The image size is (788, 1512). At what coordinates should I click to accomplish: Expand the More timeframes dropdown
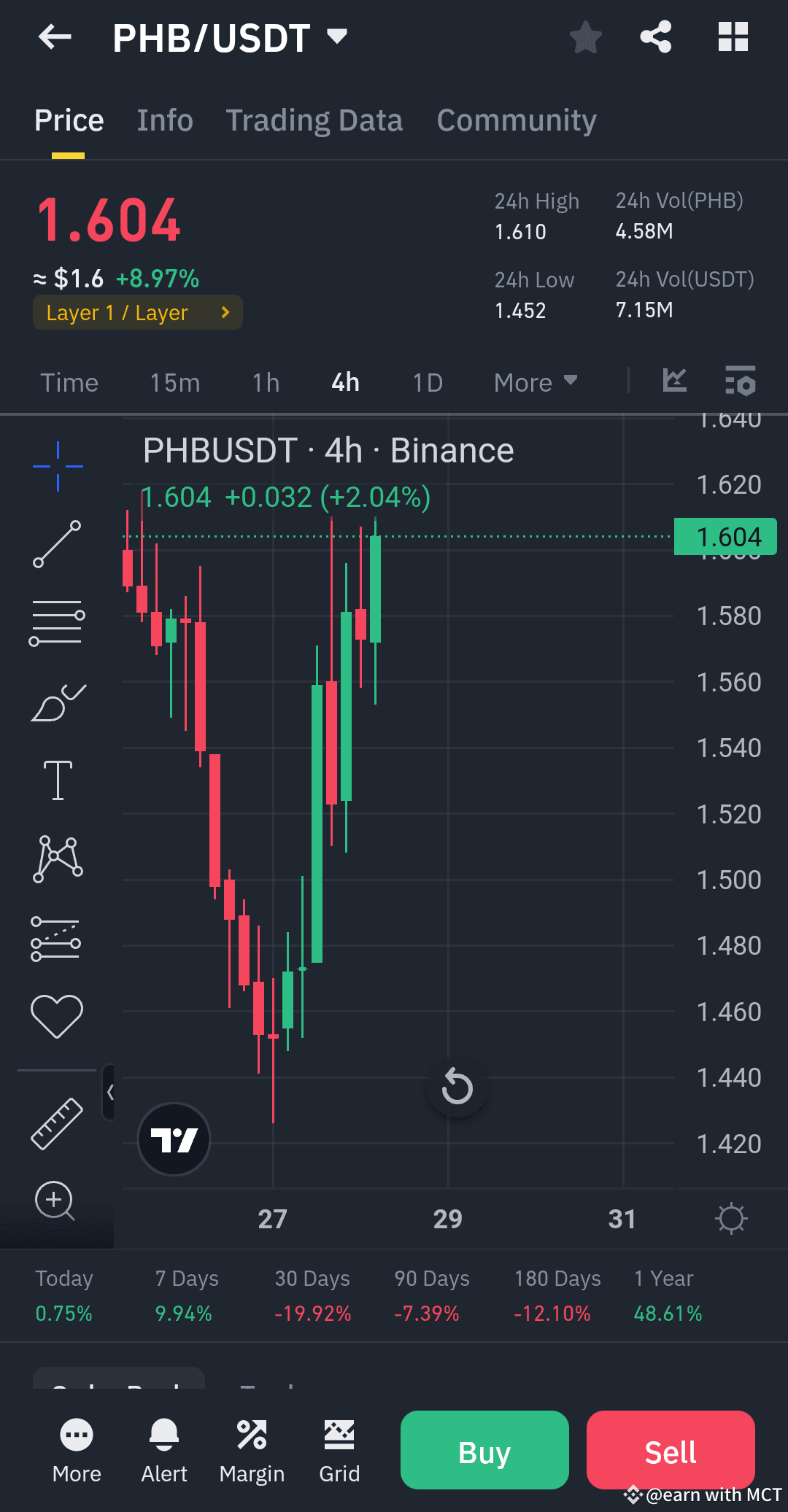(535, 381)
